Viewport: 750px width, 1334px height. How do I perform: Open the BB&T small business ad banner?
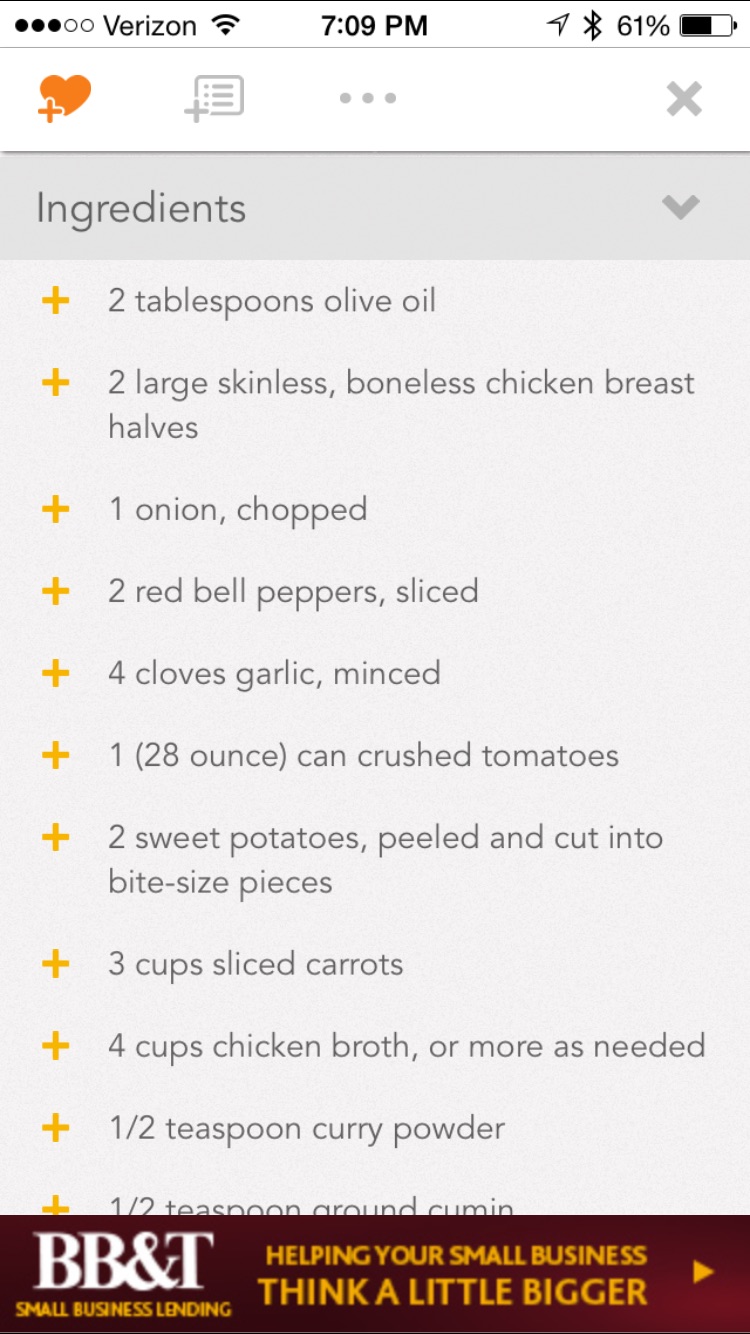375,1273
